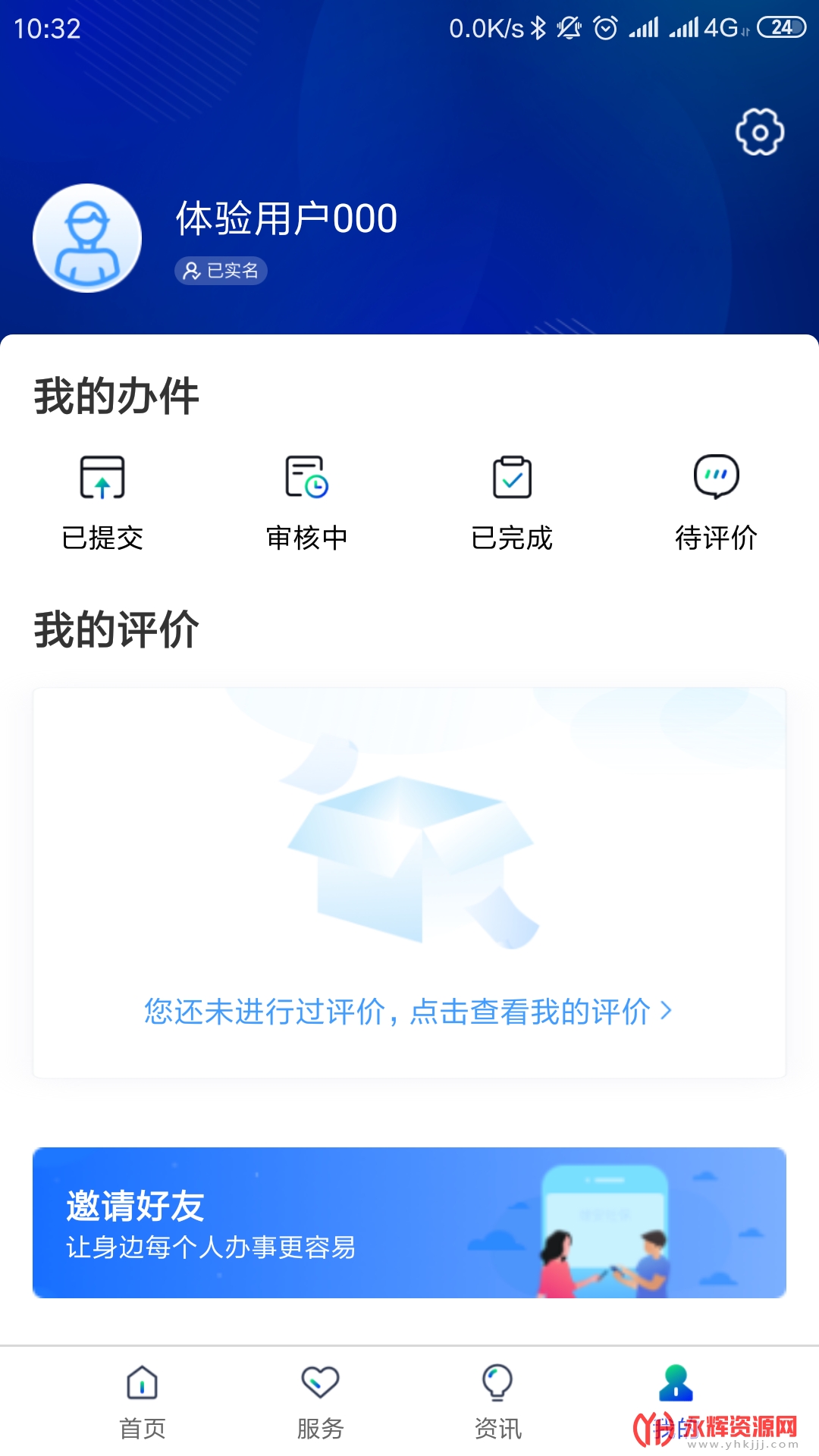Check the 待评价 pending reviews

[716, 502]
